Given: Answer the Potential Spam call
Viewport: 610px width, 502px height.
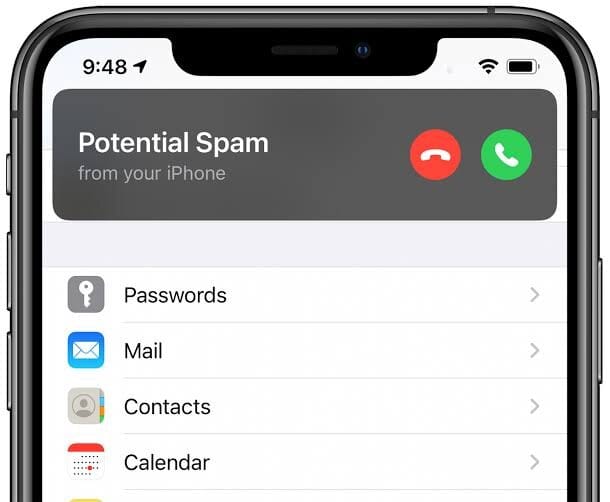Looking at the screenshot, I should pyautogui.click(x=506, y=155).
